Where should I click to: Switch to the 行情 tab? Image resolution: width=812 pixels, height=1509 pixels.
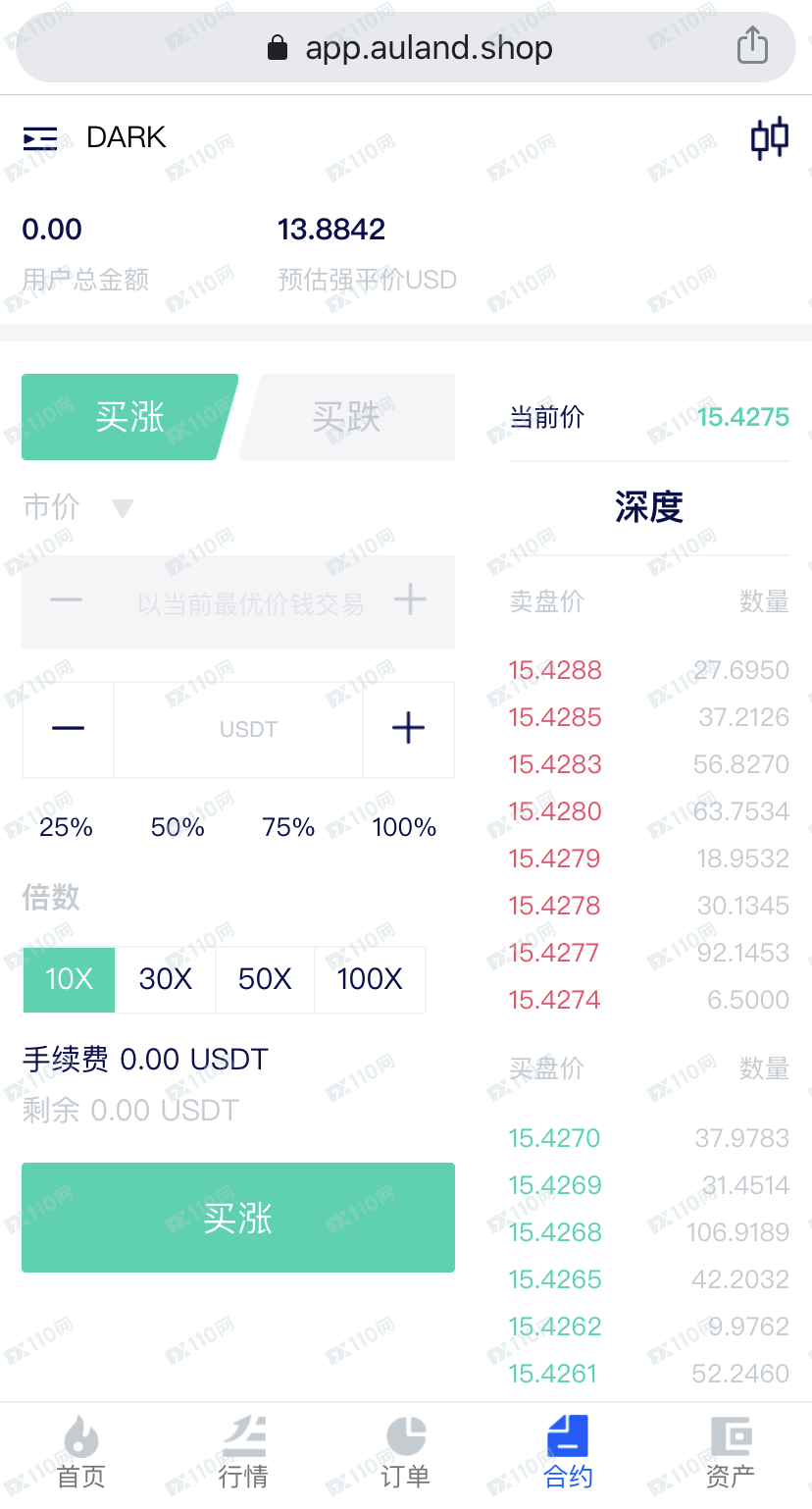pos(243,1454)
